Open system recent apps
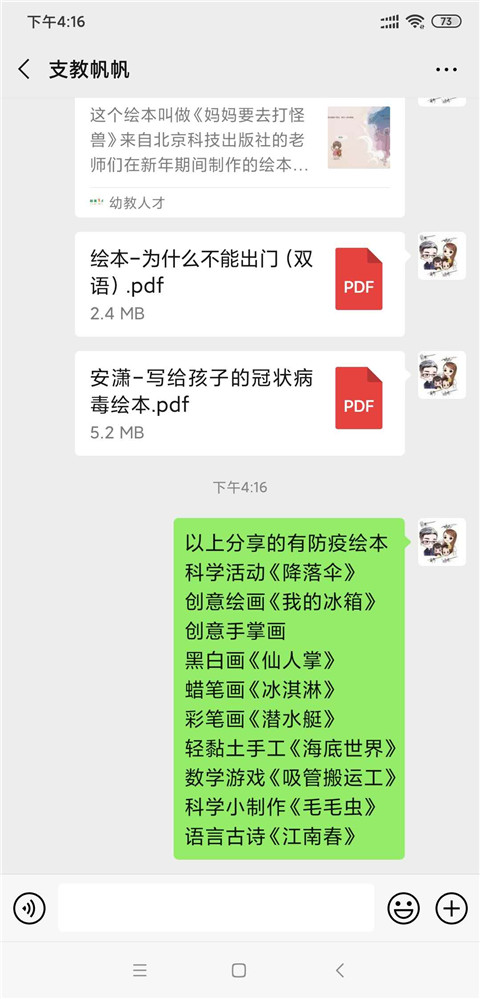This screenshot has width=480, height=999. [x=140, y=970]
